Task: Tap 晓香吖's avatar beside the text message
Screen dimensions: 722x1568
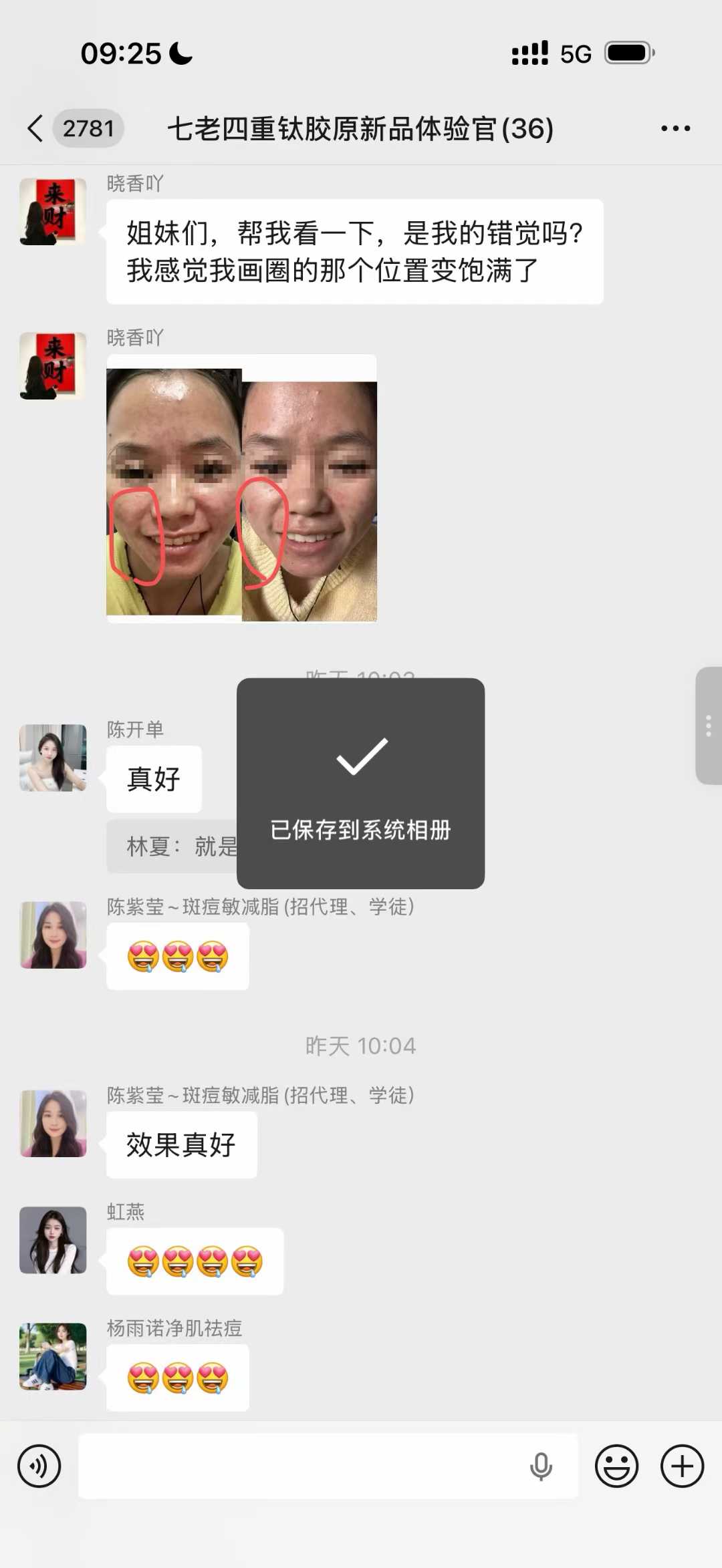Action: [x=53, y=211]
